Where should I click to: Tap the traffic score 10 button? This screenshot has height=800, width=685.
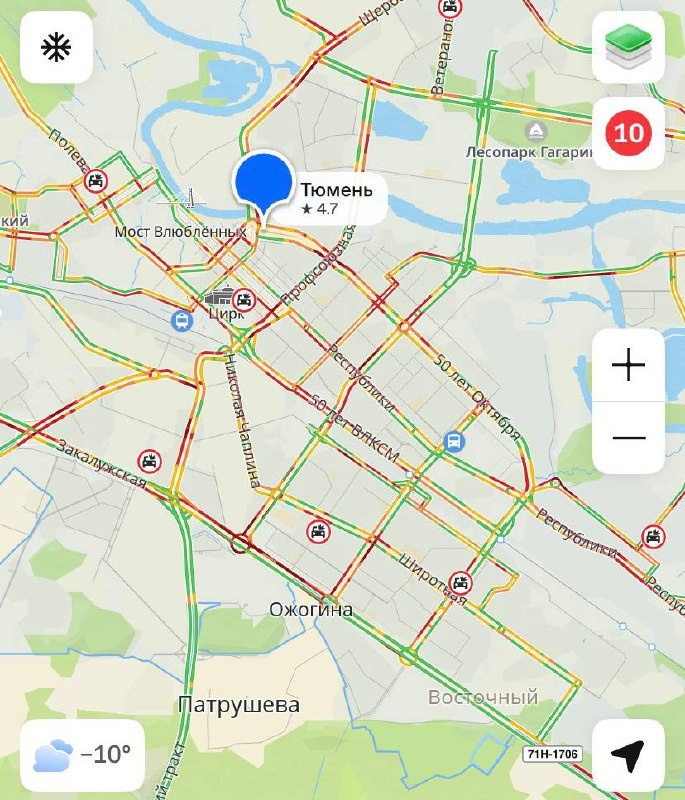point(628,134)
